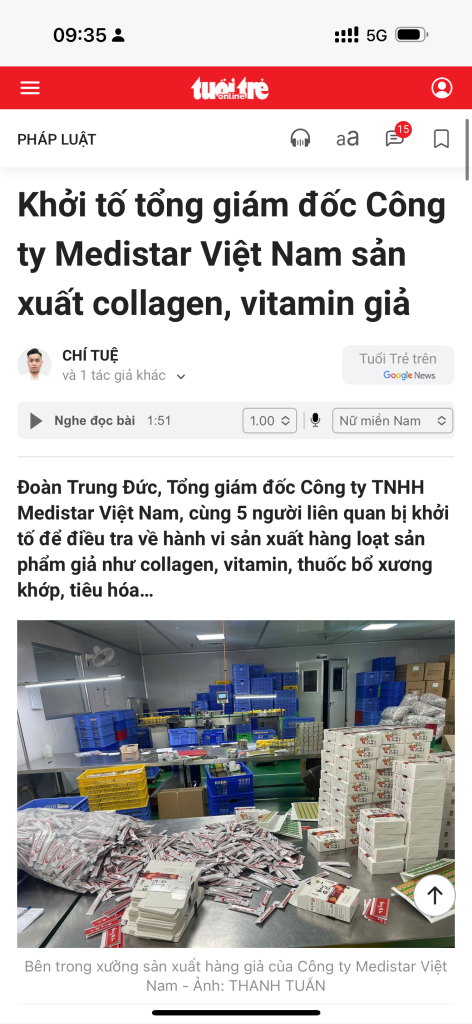The image size is (472, 1024).
Task: Open author Chí Tuệ's page
Action: (x=91, y=355)
